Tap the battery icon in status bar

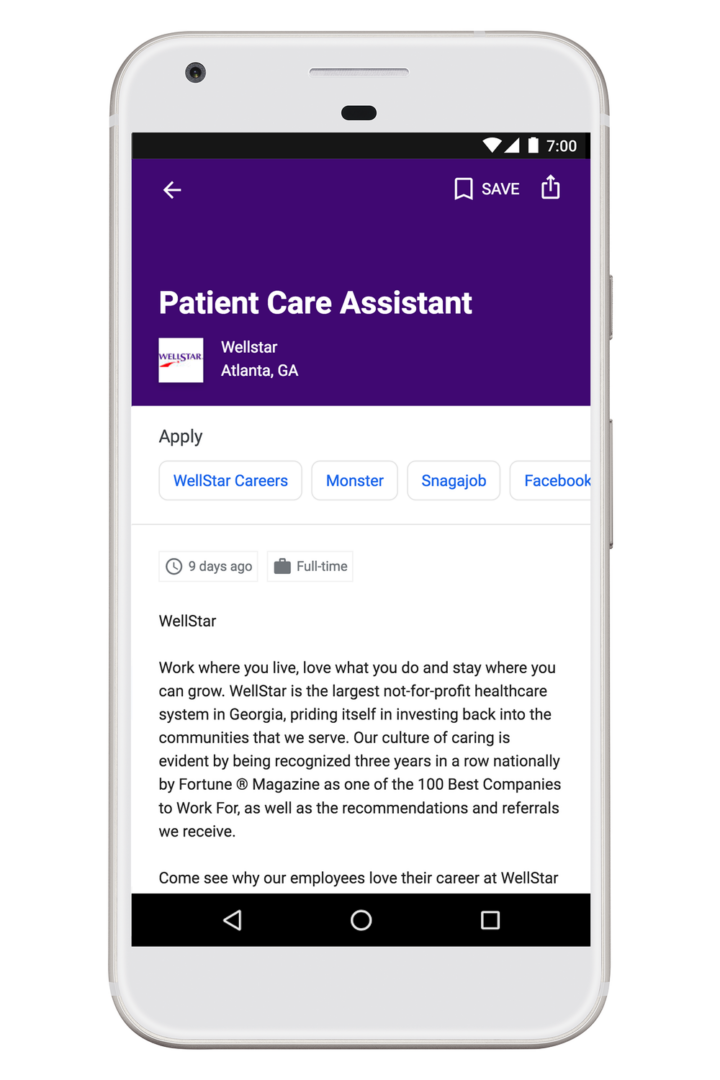[x=535, y=144]
